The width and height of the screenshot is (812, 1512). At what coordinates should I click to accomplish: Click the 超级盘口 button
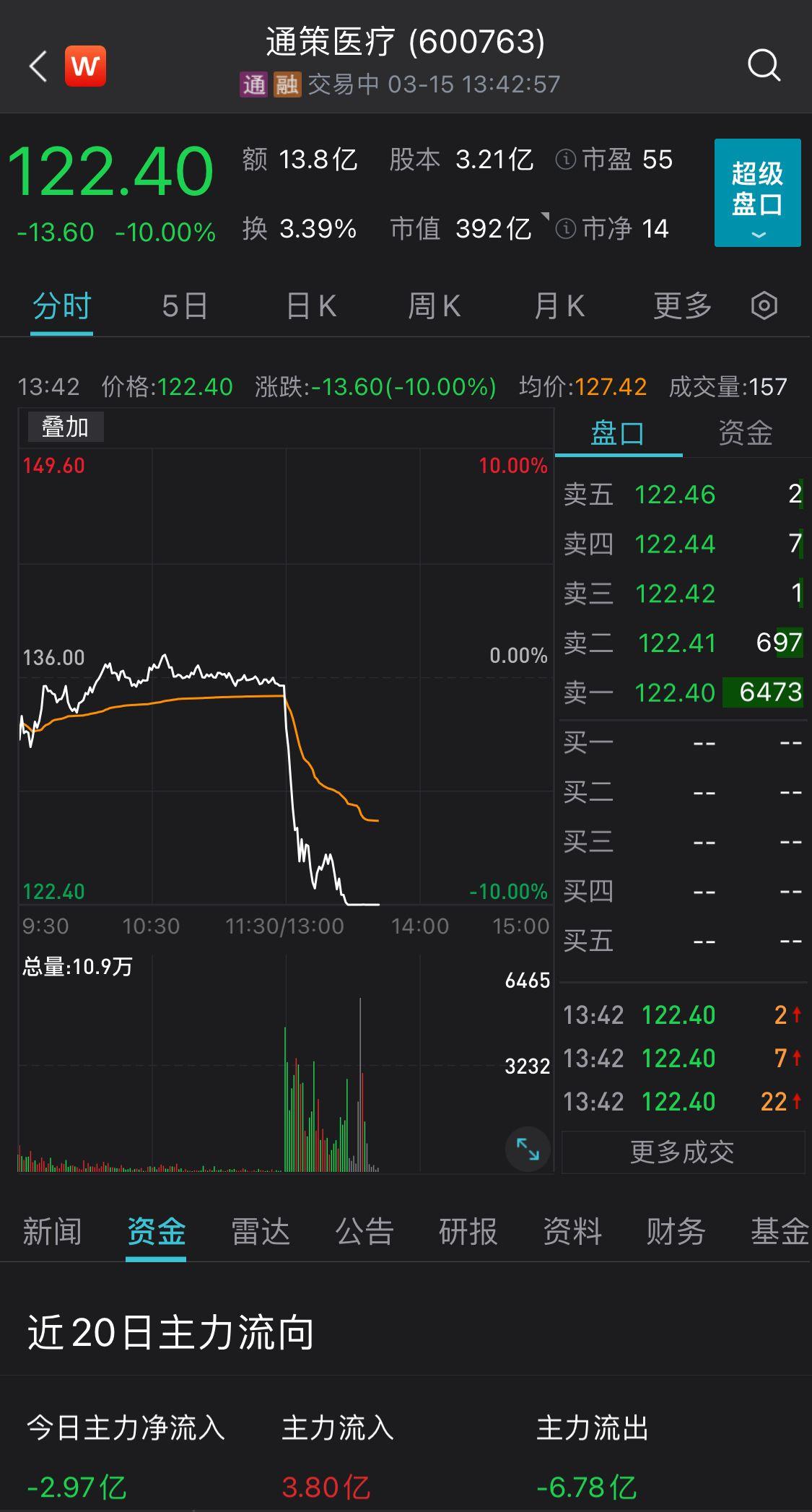[x=756, y=189]
